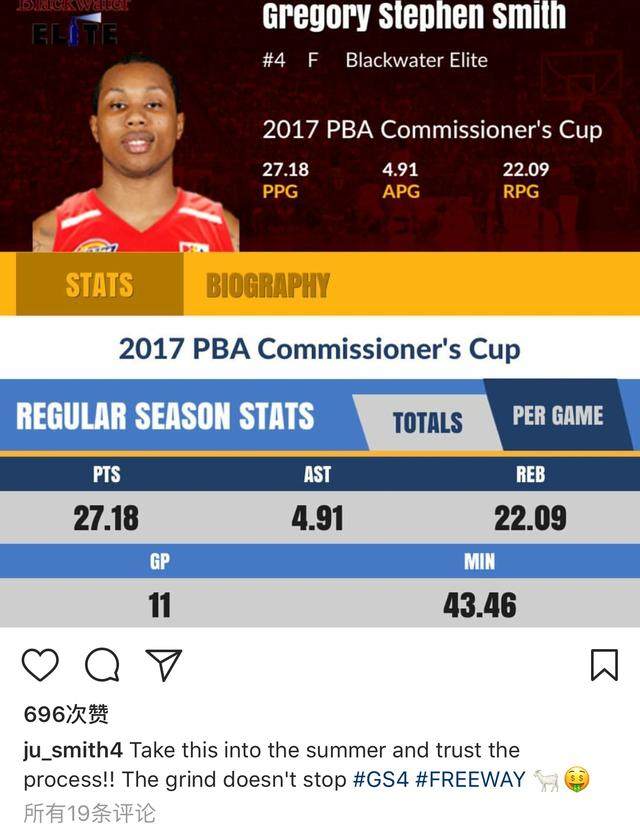Bookmark this post
This screenshot has width=640, height=827.
tap(604, 665)
